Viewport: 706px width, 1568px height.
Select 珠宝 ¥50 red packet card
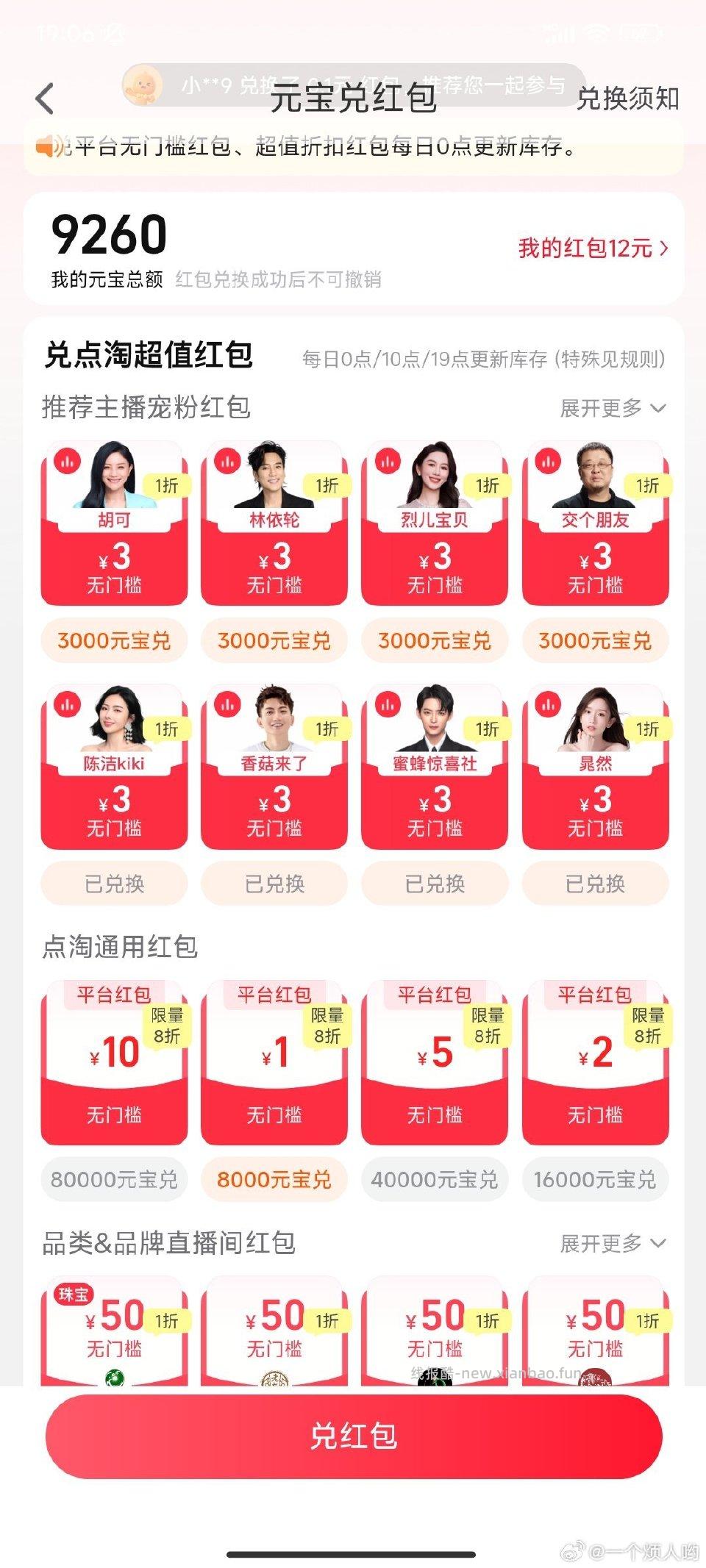coord(114,1331)
